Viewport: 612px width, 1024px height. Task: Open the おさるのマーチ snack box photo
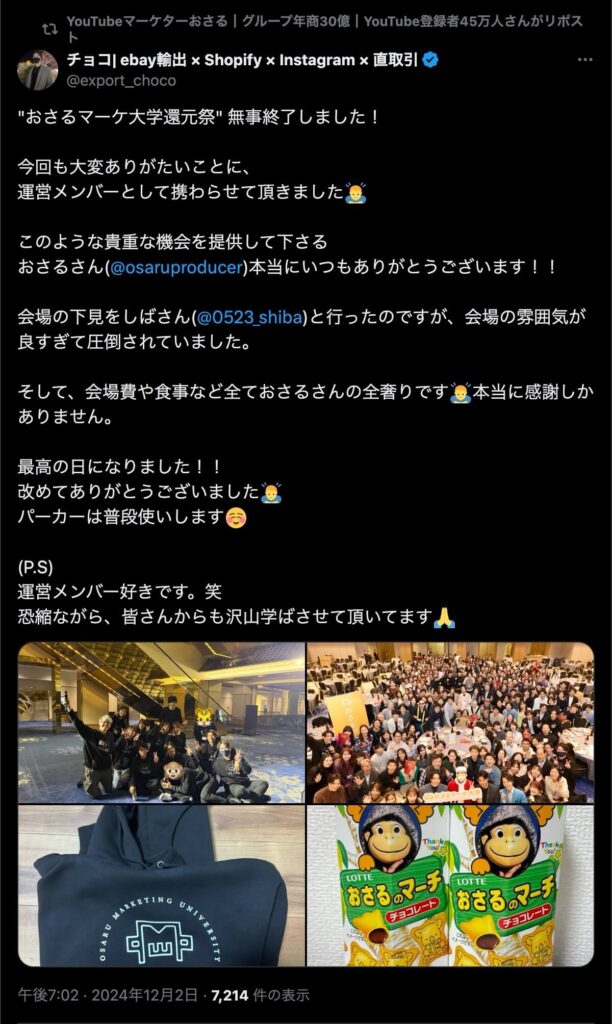(x=449, y=885)
